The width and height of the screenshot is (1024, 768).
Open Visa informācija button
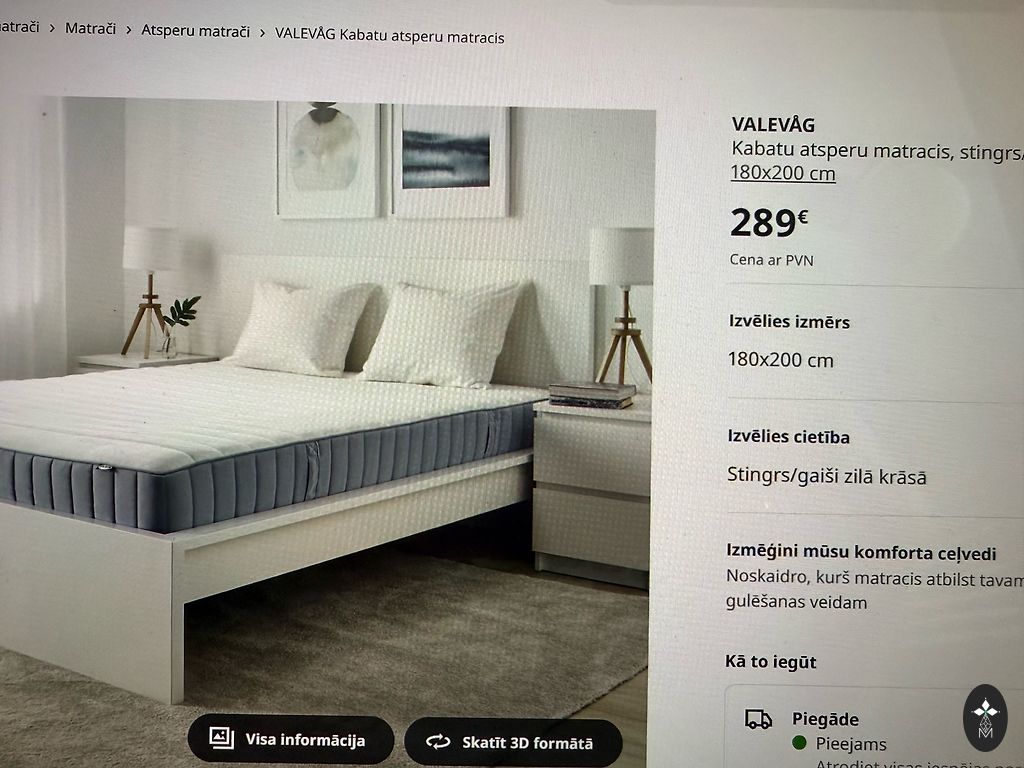[290, 740]
